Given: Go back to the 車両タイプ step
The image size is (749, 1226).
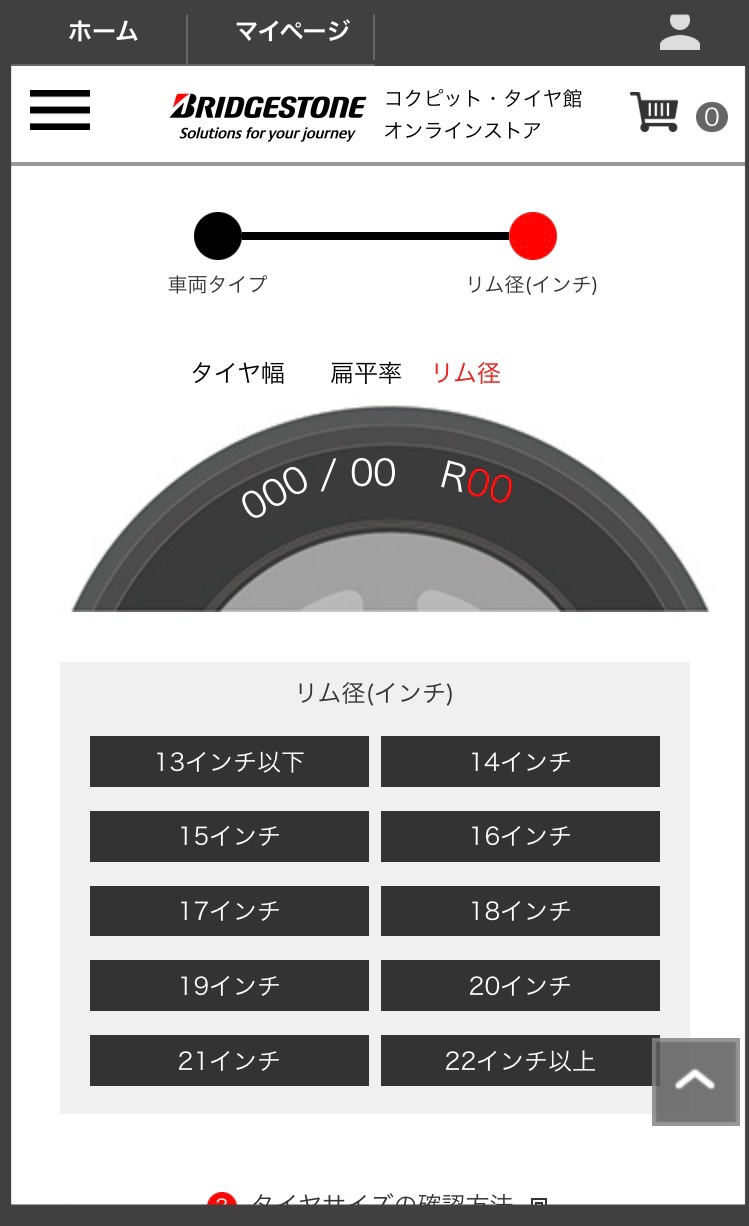Looking at the screenshot, I should 218,237.
